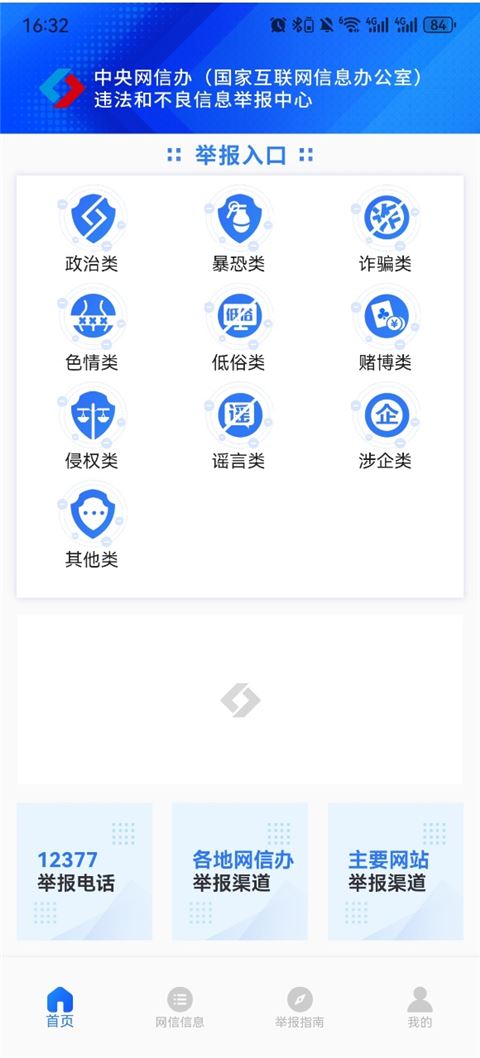Open the 侵权类 report entry

point(92,426)
